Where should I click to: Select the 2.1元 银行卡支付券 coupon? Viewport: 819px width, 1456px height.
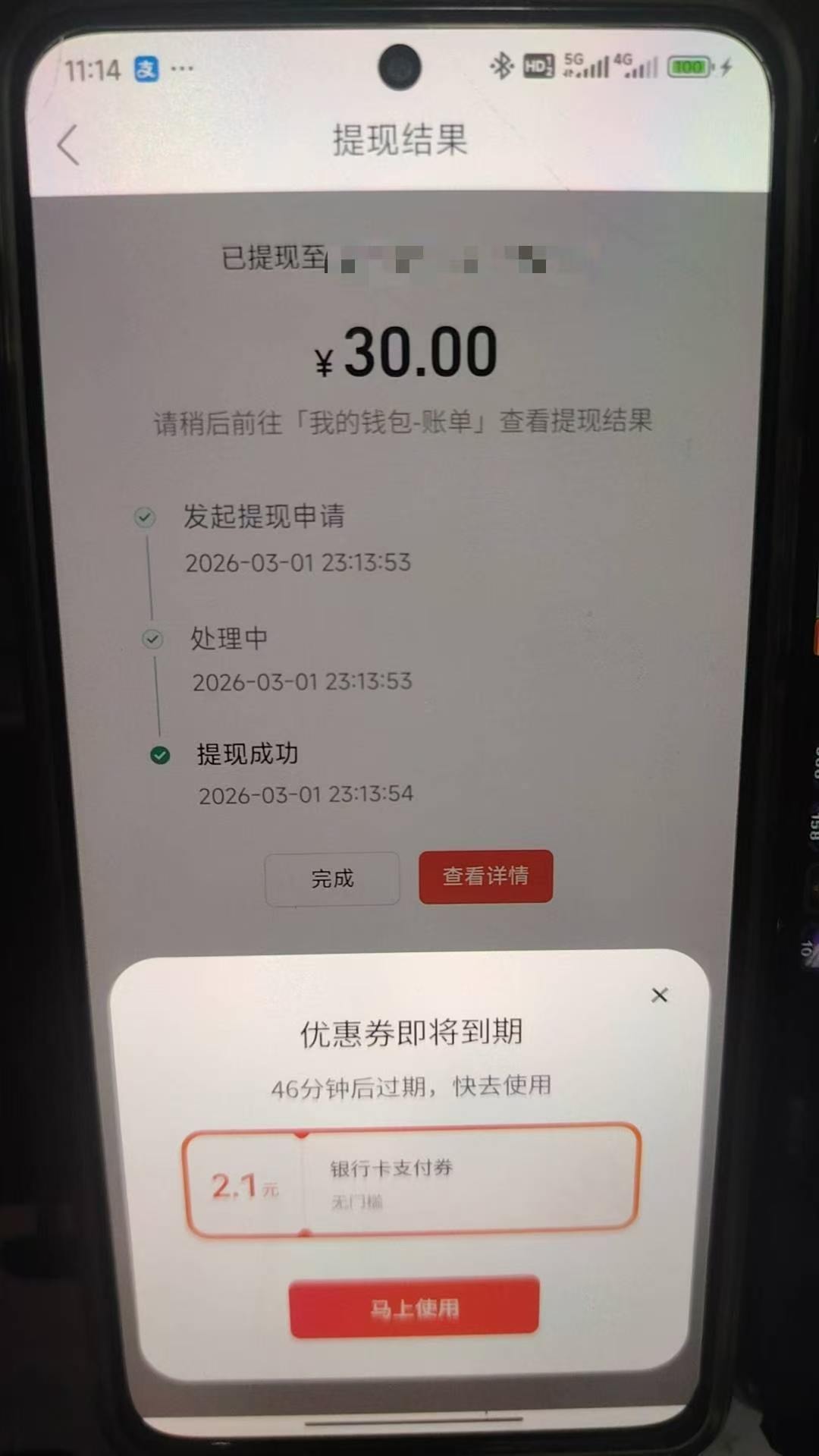pyautogui.click(x=411, y=1181)
